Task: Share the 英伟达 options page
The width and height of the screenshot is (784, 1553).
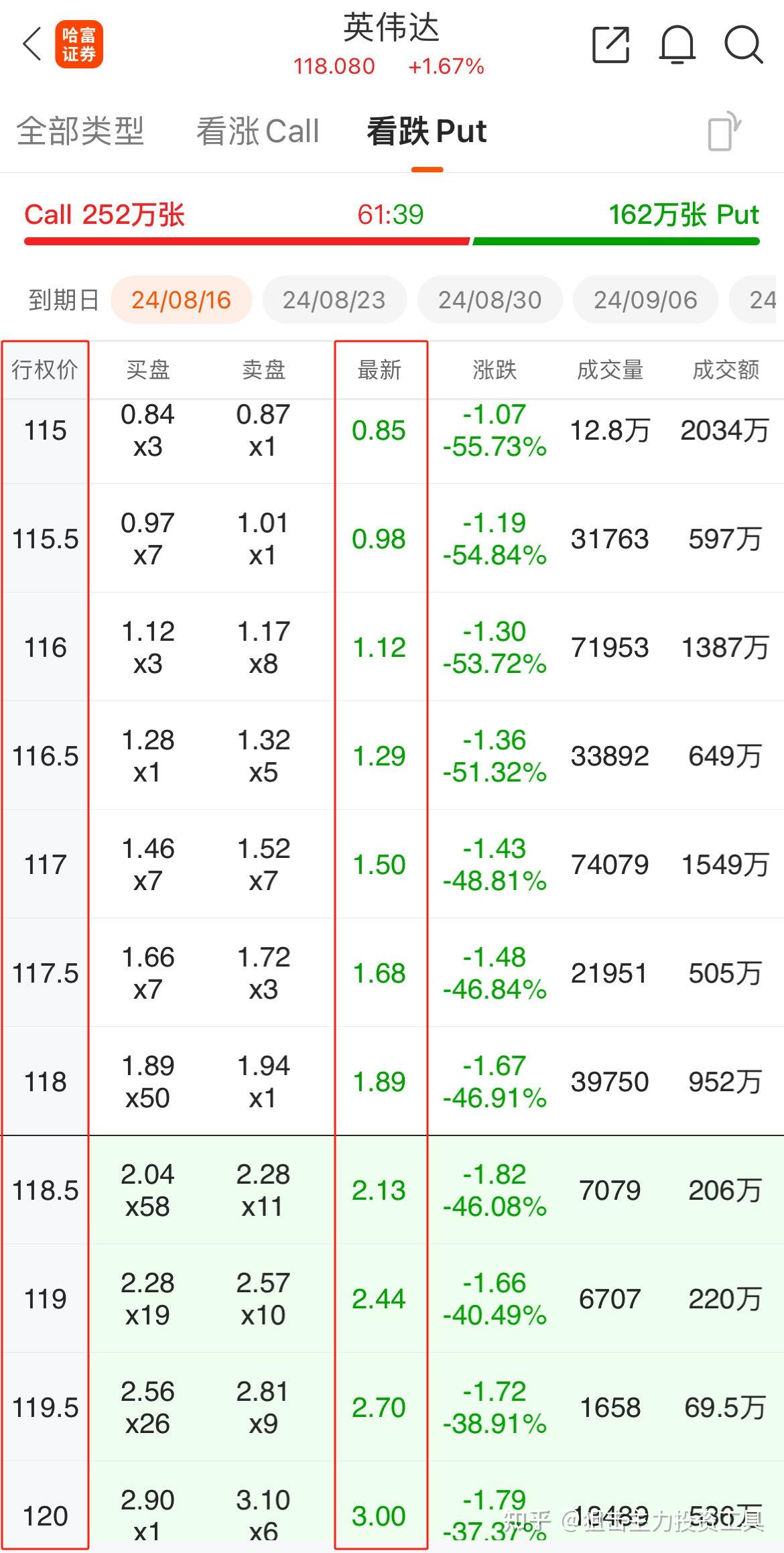Action: coord(610,45)
